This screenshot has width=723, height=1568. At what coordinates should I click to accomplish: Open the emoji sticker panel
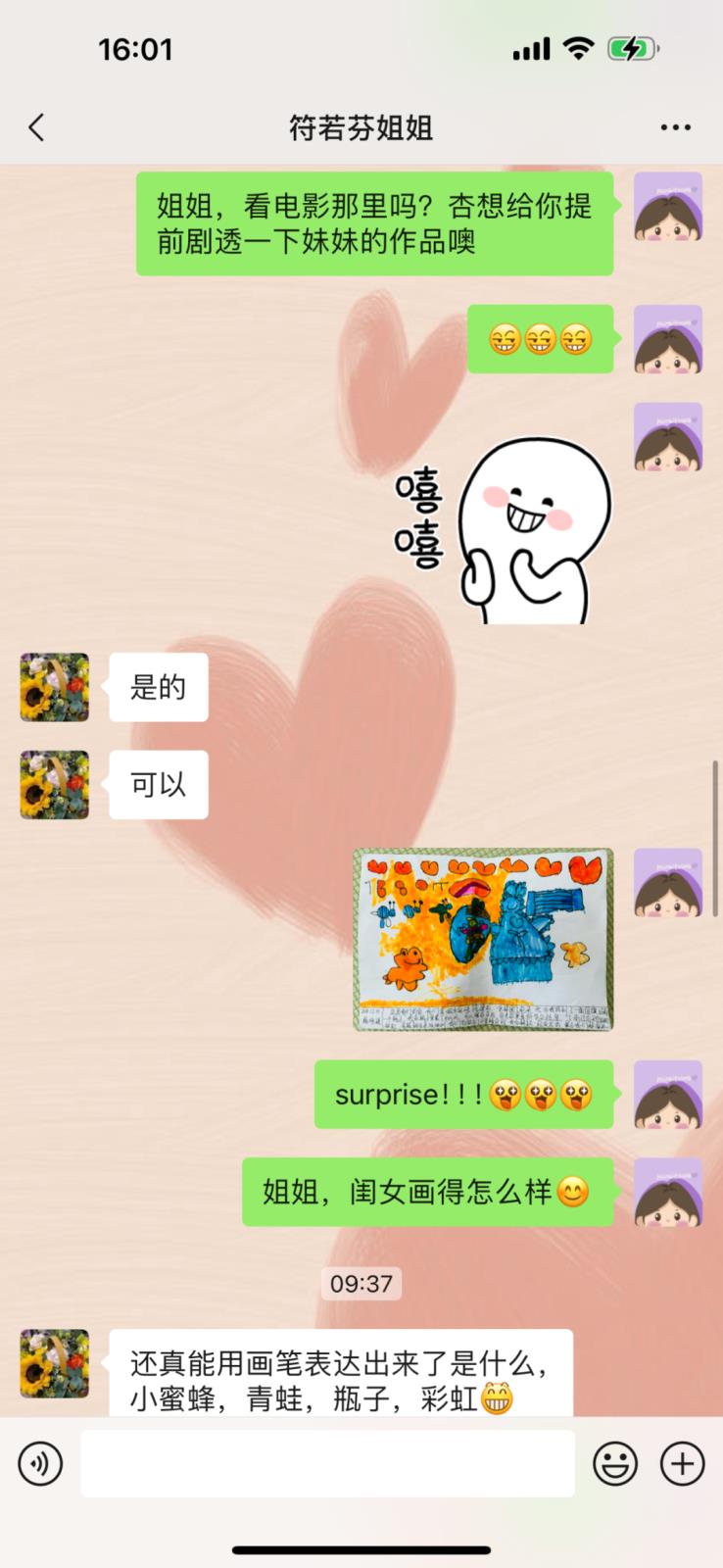point(615,1463)
